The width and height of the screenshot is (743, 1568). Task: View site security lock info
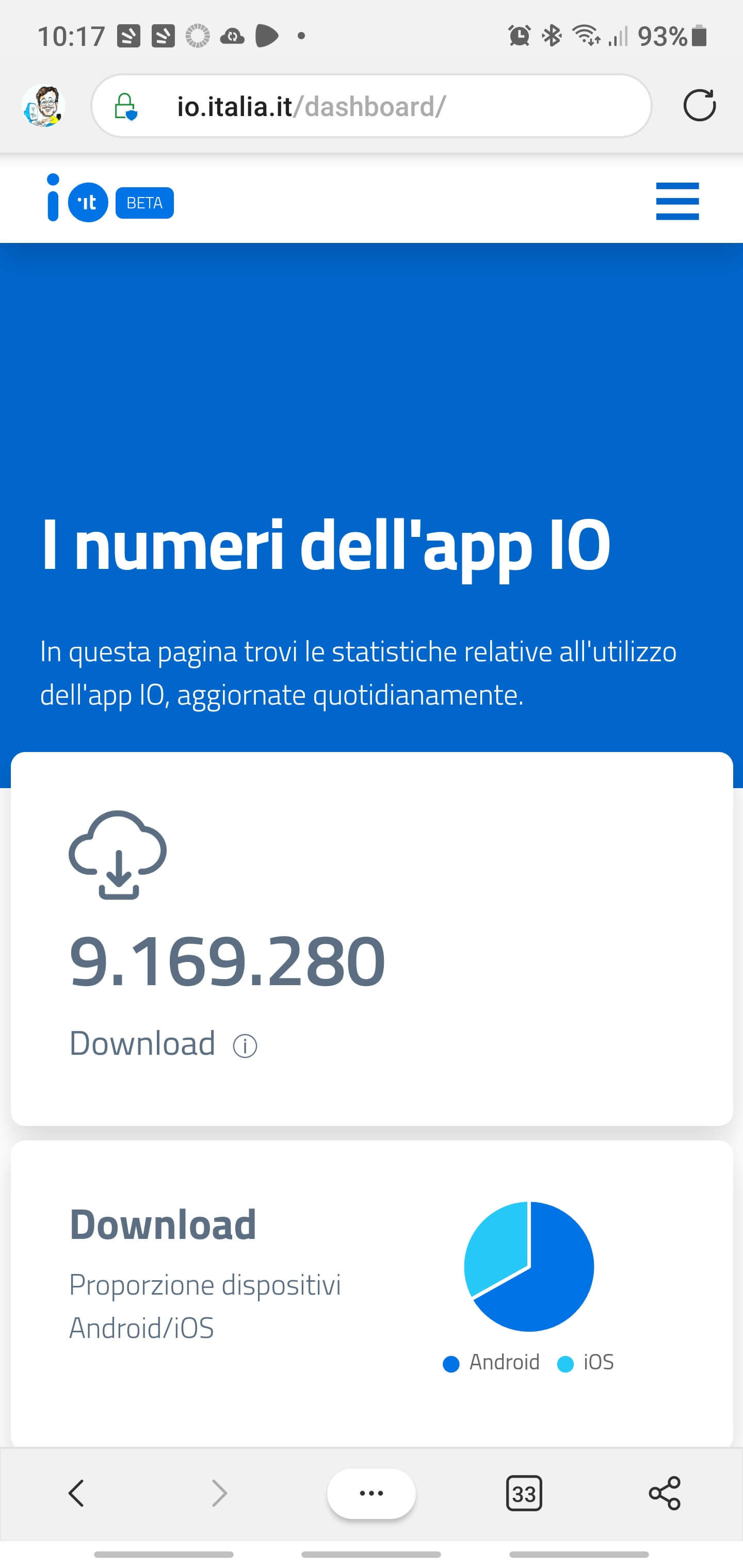tap(125, 107)
